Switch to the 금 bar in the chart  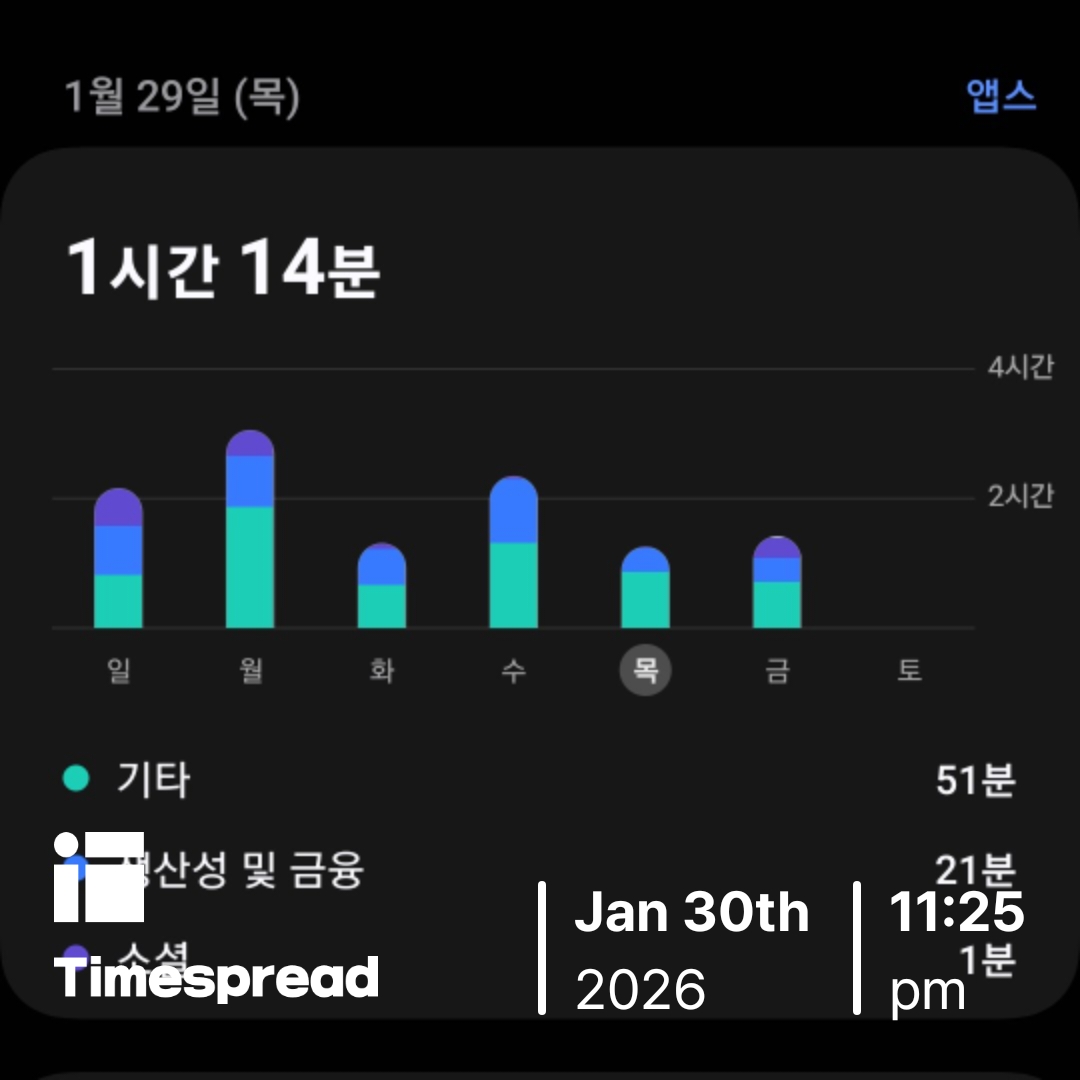[777, 584]
